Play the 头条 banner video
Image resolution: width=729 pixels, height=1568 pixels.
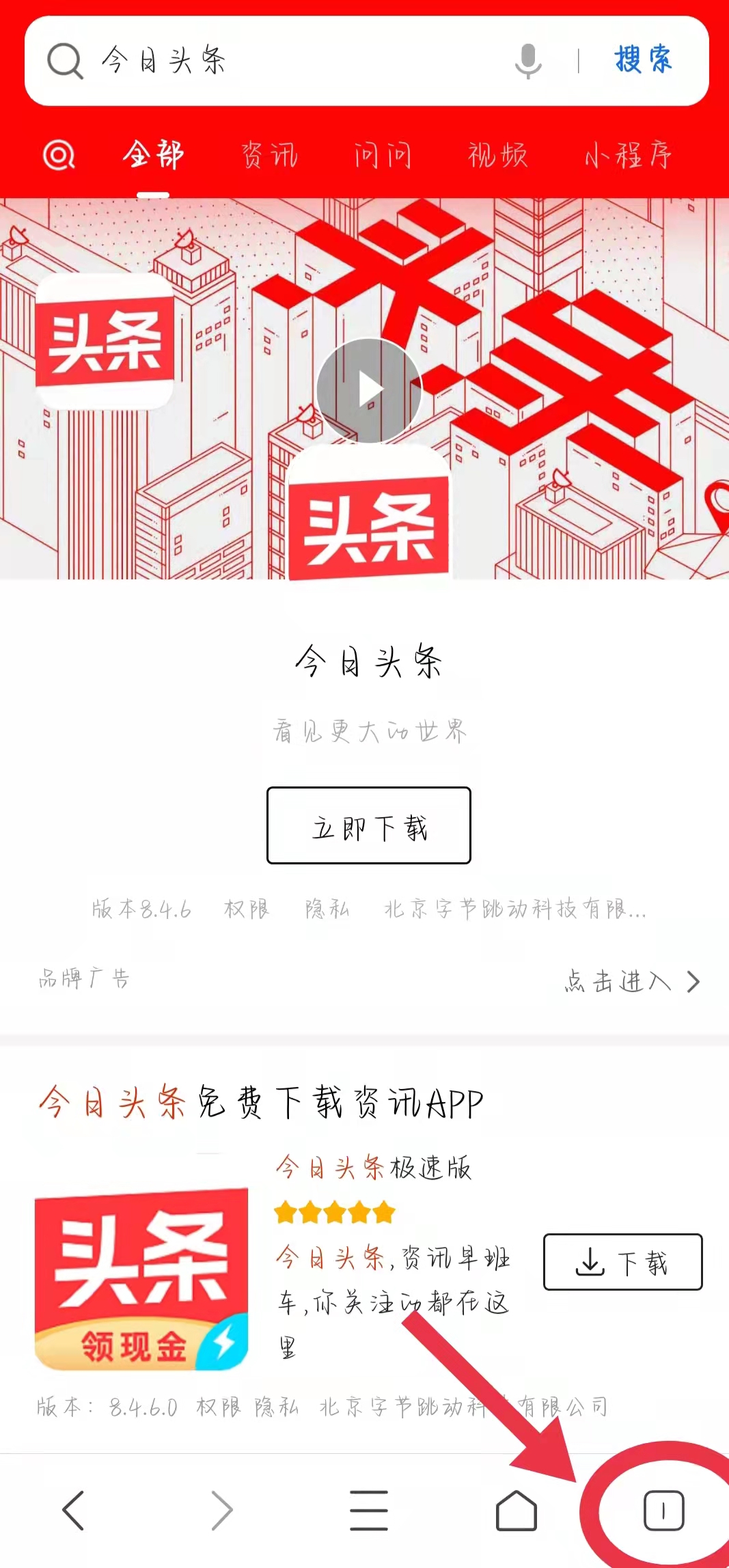370,390
